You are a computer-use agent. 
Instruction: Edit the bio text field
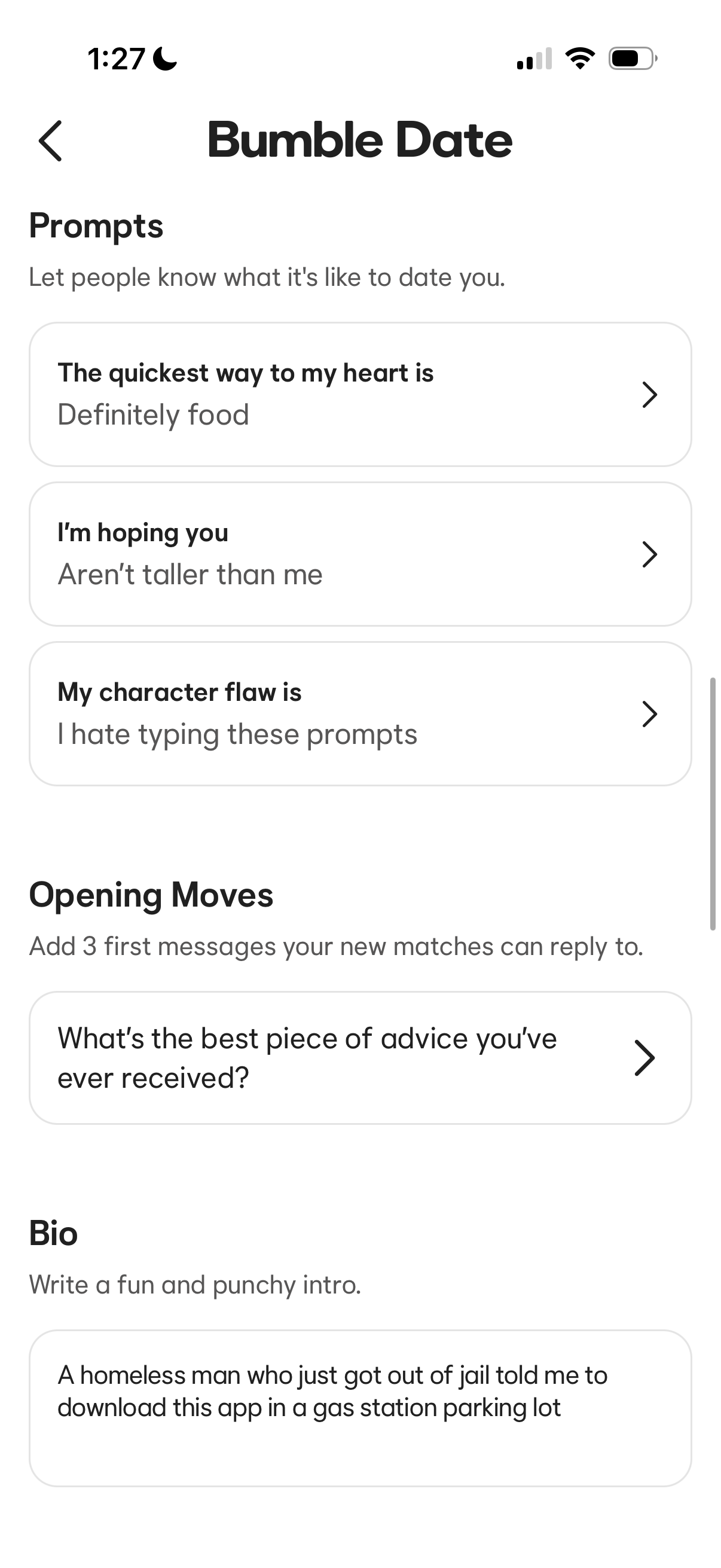pyautogui.click(x=359, y=1408)
